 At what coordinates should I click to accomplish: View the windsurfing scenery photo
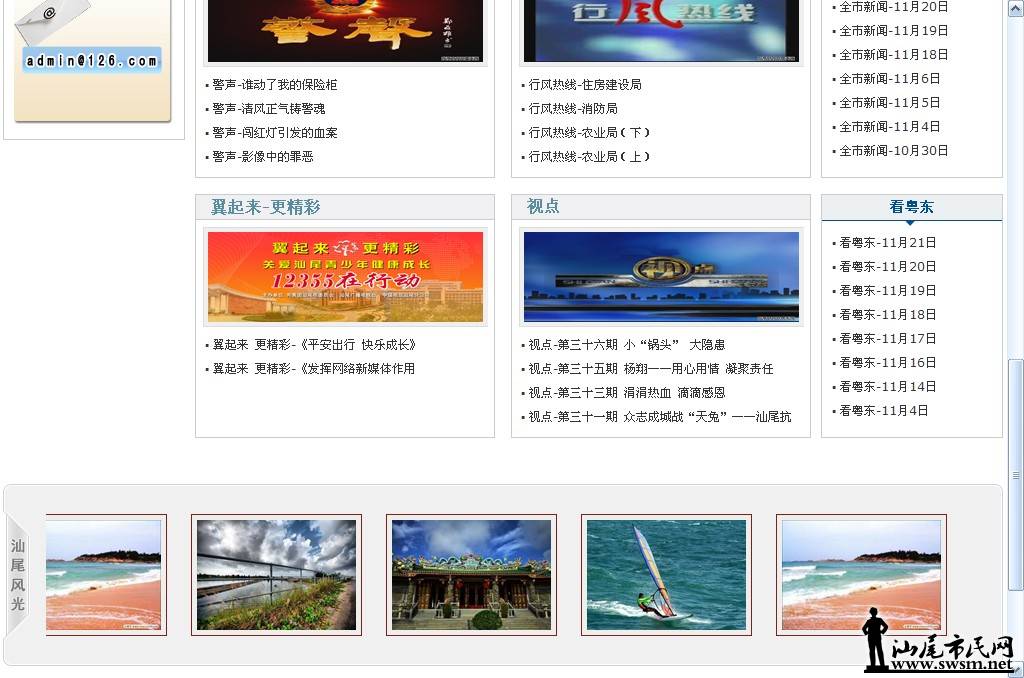click(x=666, y=575)
